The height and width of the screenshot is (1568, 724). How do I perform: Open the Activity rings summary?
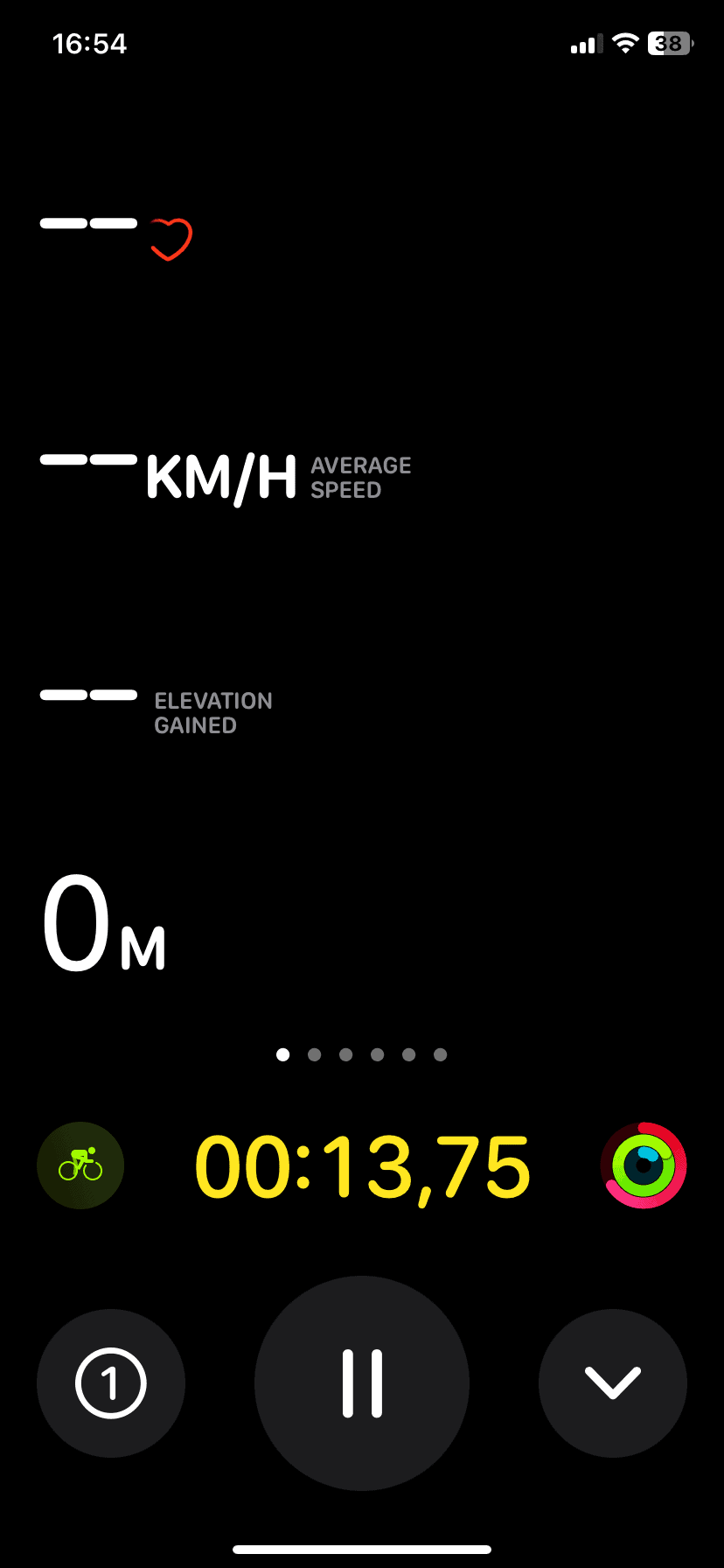pos(644,1165)
